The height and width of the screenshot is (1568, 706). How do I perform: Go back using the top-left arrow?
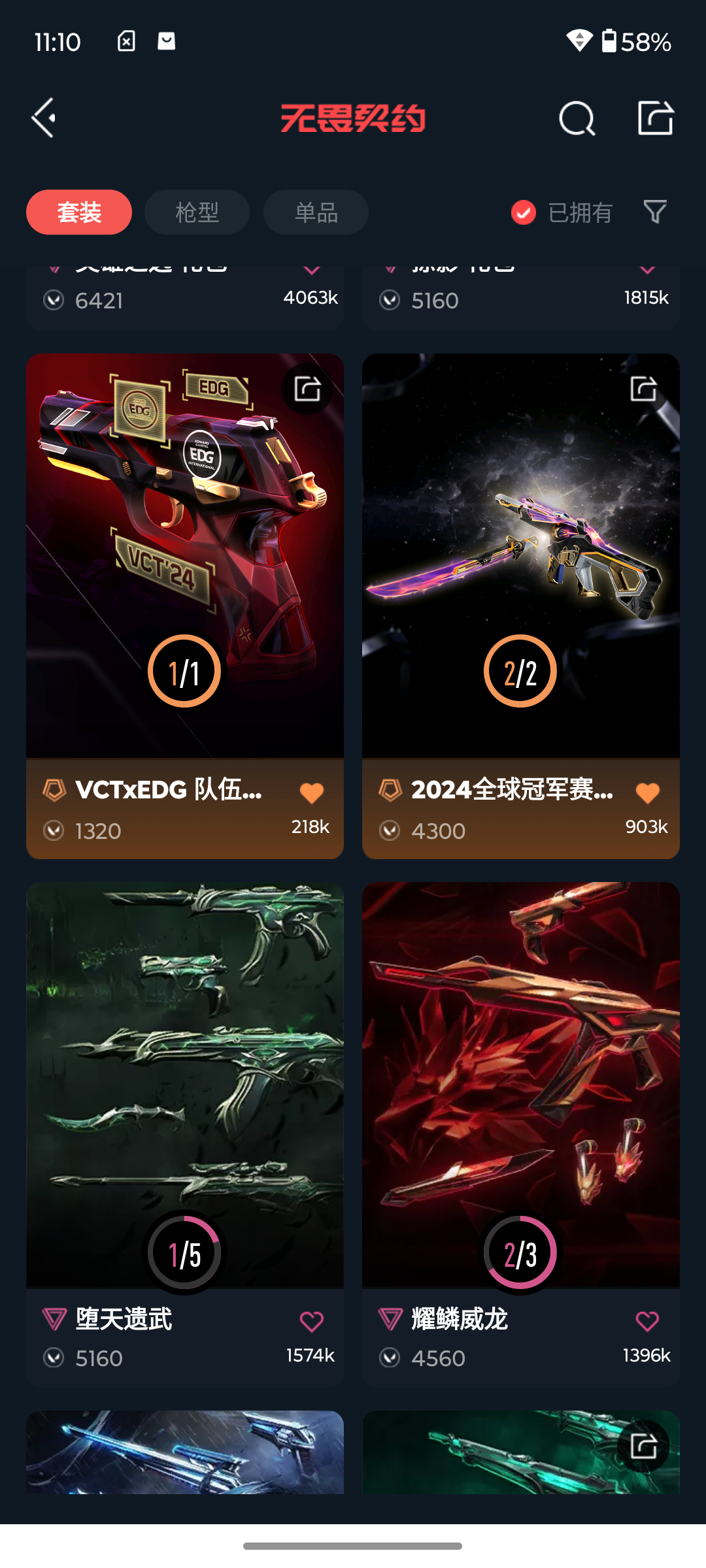coord(44,118)
